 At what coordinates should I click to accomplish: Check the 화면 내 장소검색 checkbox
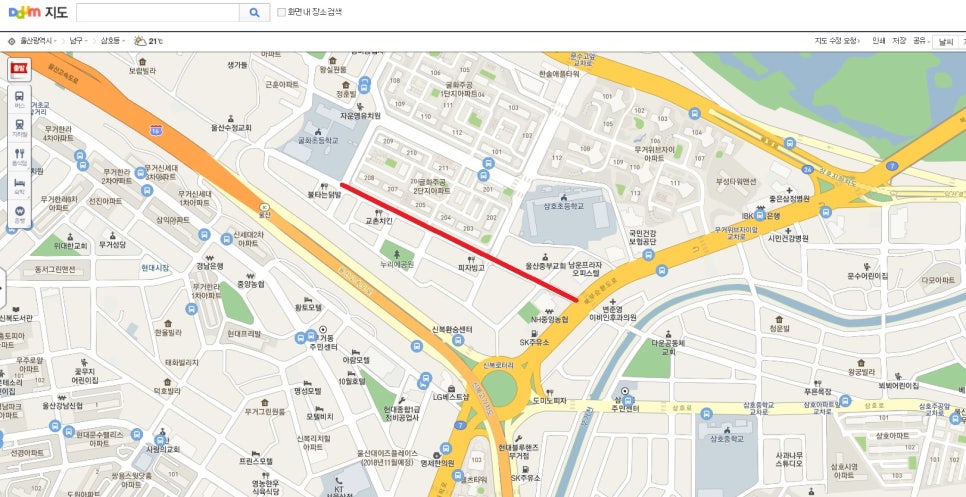(x=282, y=12)
